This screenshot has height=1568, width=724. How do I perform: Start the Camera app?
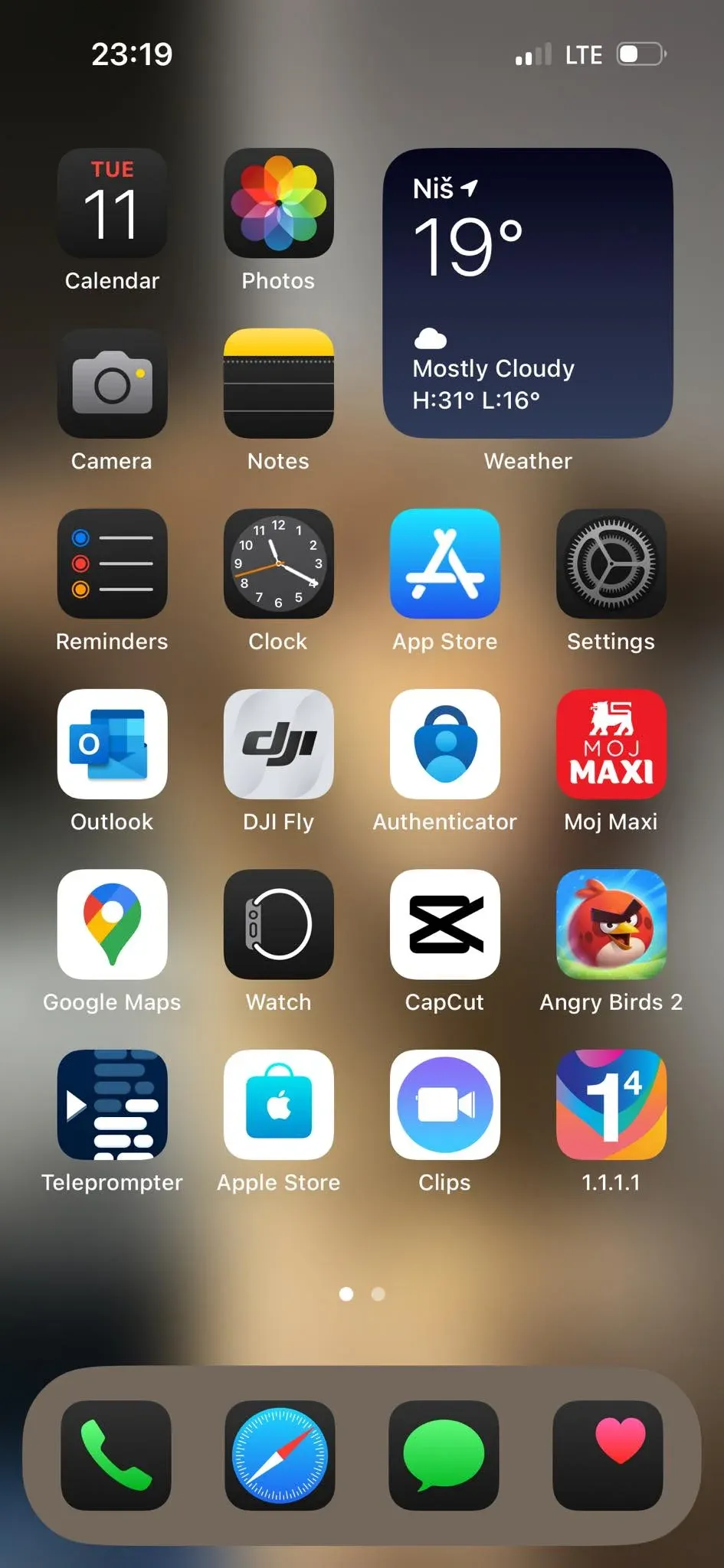click(x=112, y=384)
